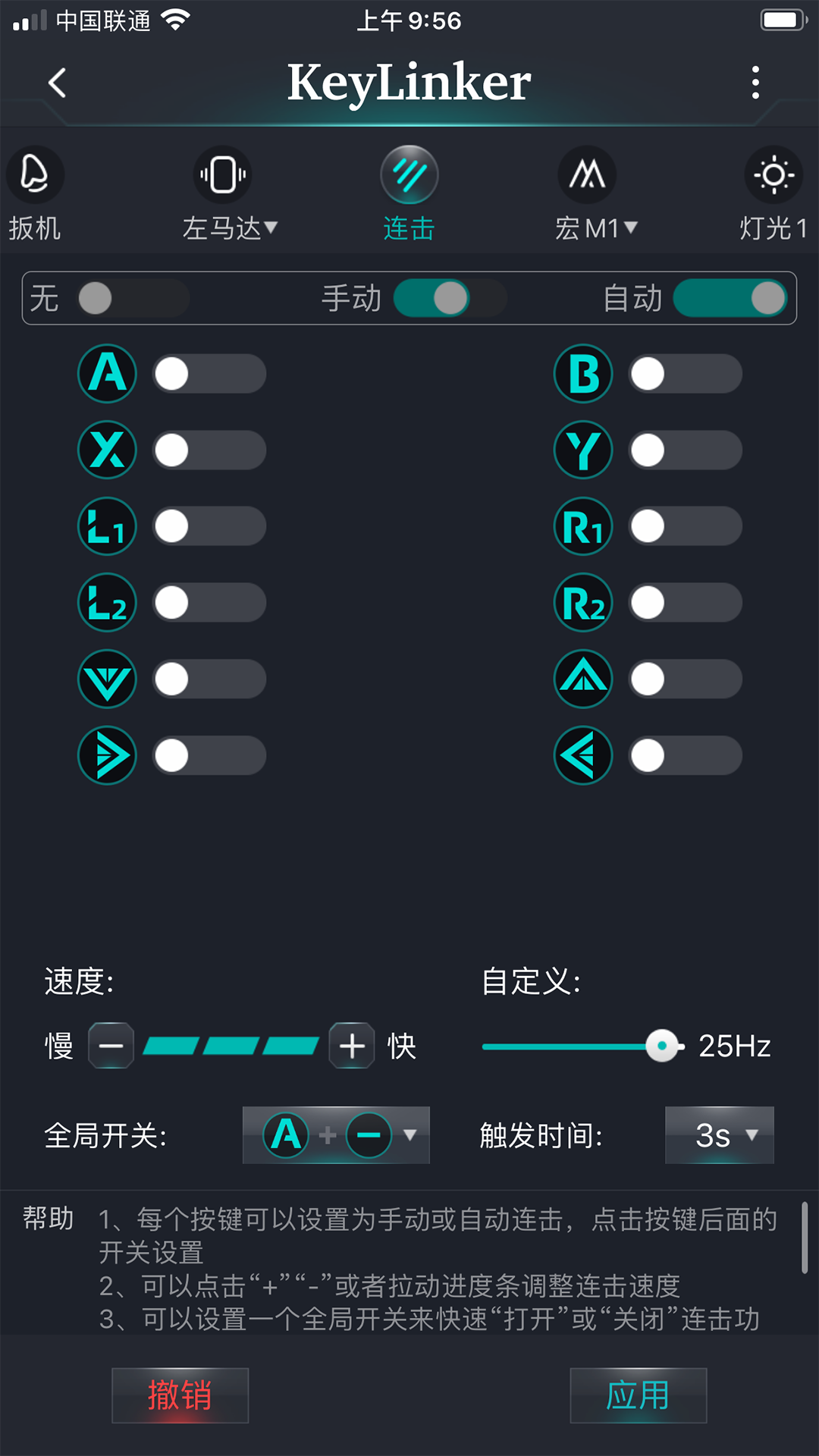Toggle the 手动 (manual) switch

pos(449,299)
